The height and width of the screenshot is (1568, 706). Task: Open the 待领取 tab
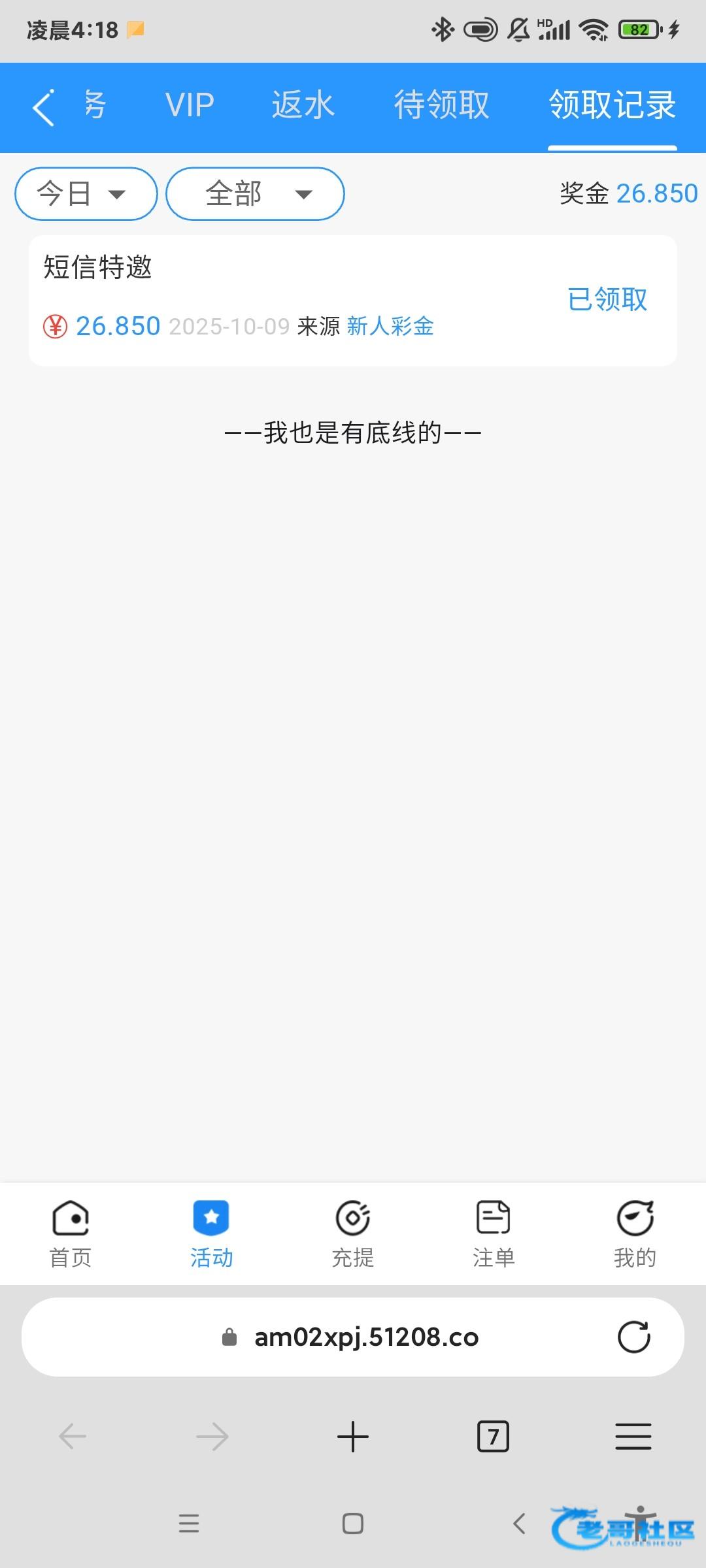tap(441, 105)
